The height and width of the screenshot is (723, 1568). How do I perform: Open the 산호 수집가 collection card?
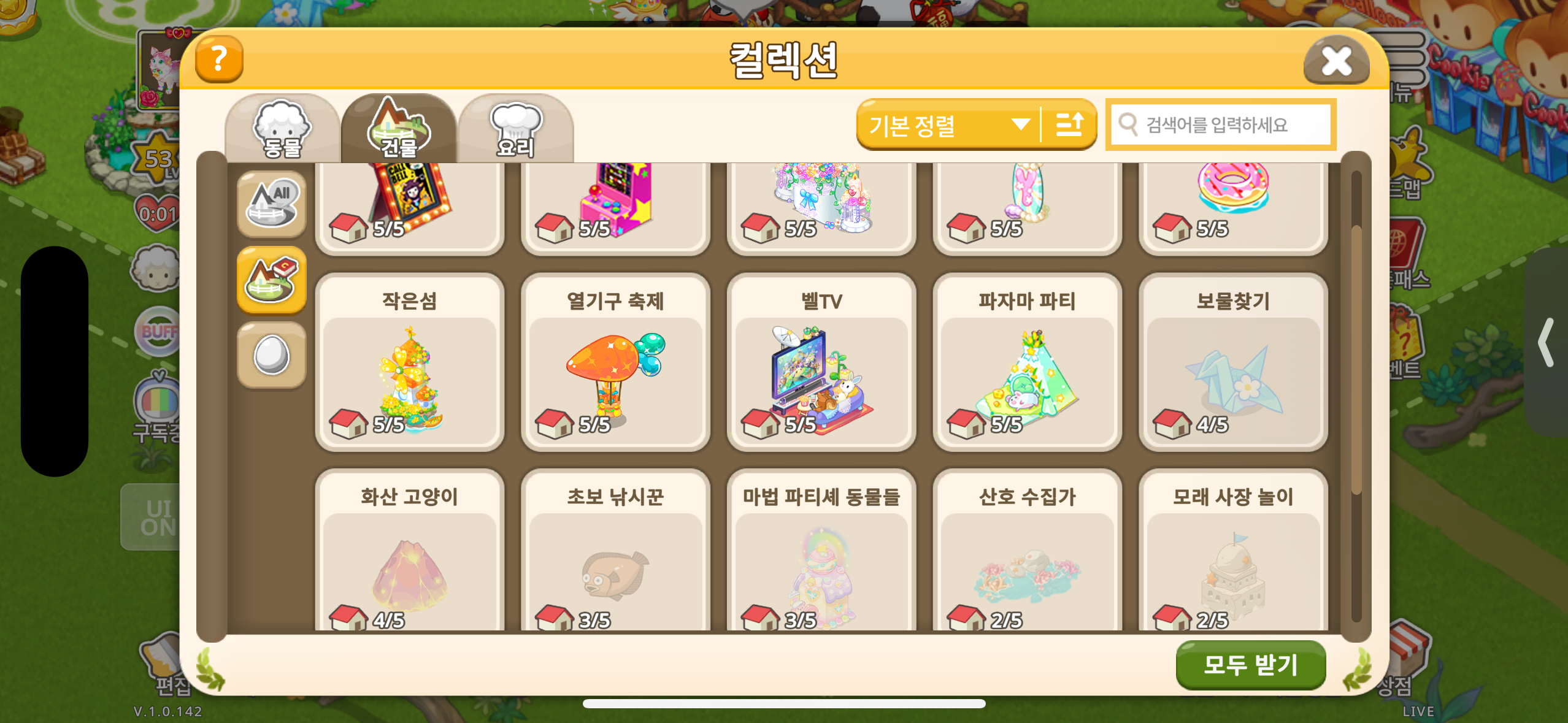1027,552
